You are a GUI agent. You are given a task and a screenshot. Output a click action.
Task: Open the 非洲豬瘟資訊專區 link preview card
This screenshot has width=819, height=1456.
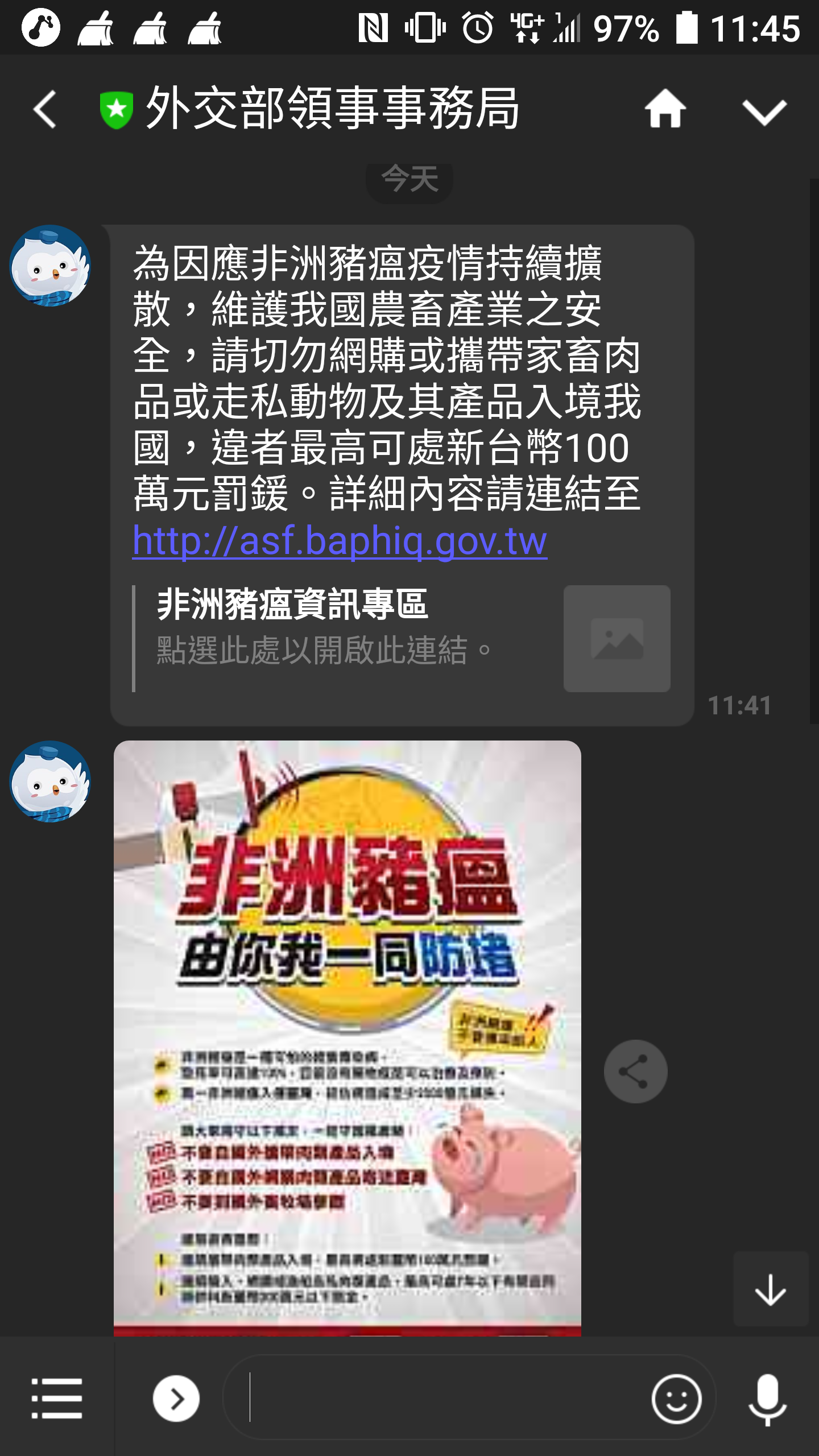coord(402,639)
